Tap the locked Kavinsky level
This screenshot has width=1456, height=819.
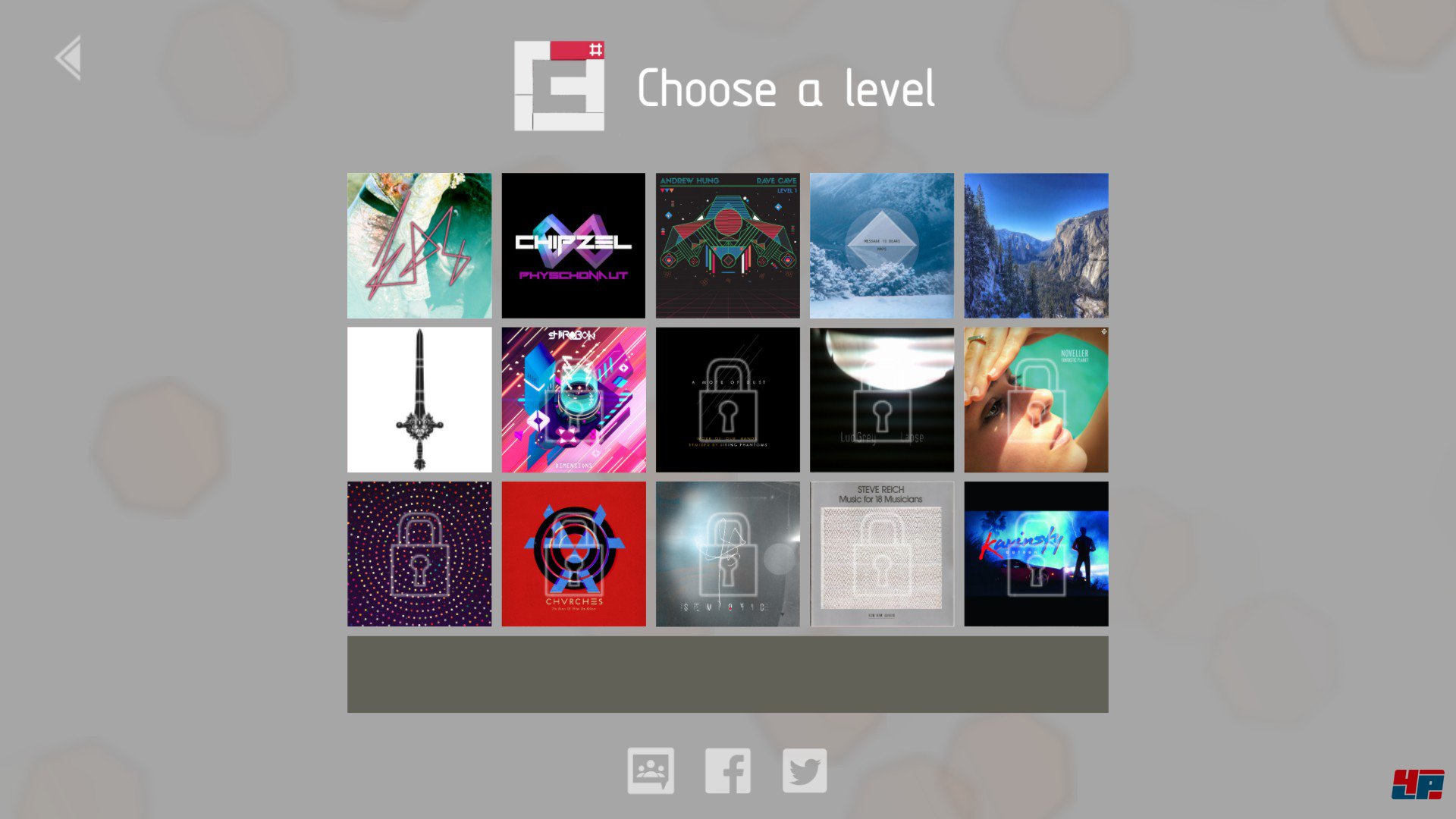(1036, 554)
